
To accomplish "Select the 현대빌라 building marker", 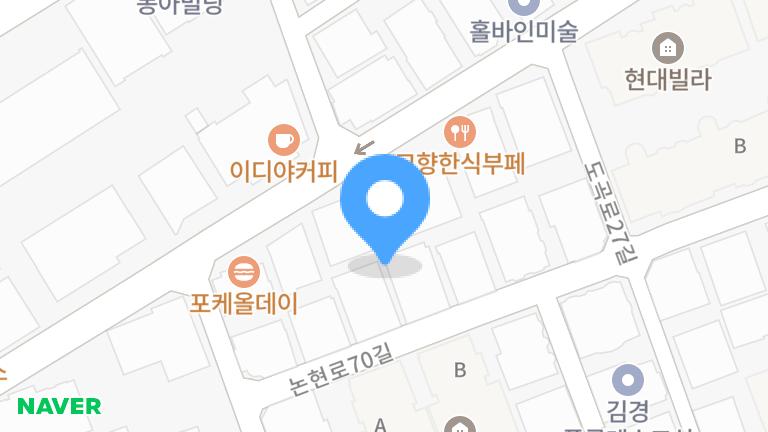I will tap(667, 47).
